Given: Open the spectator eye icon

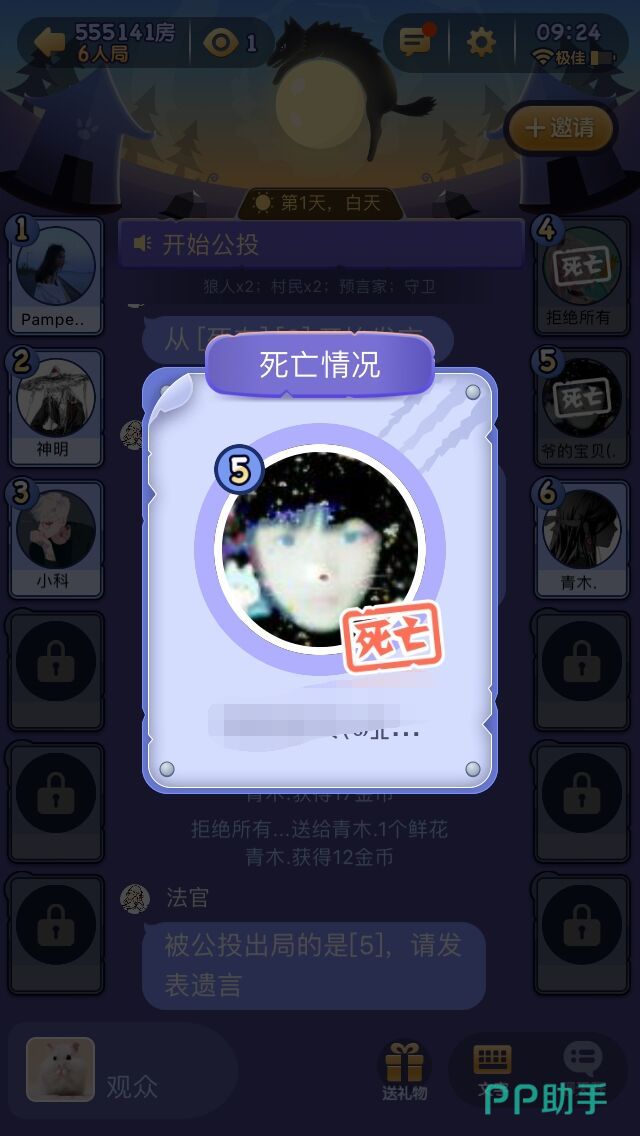Looking at the screenshot, I should coord(221,42).
